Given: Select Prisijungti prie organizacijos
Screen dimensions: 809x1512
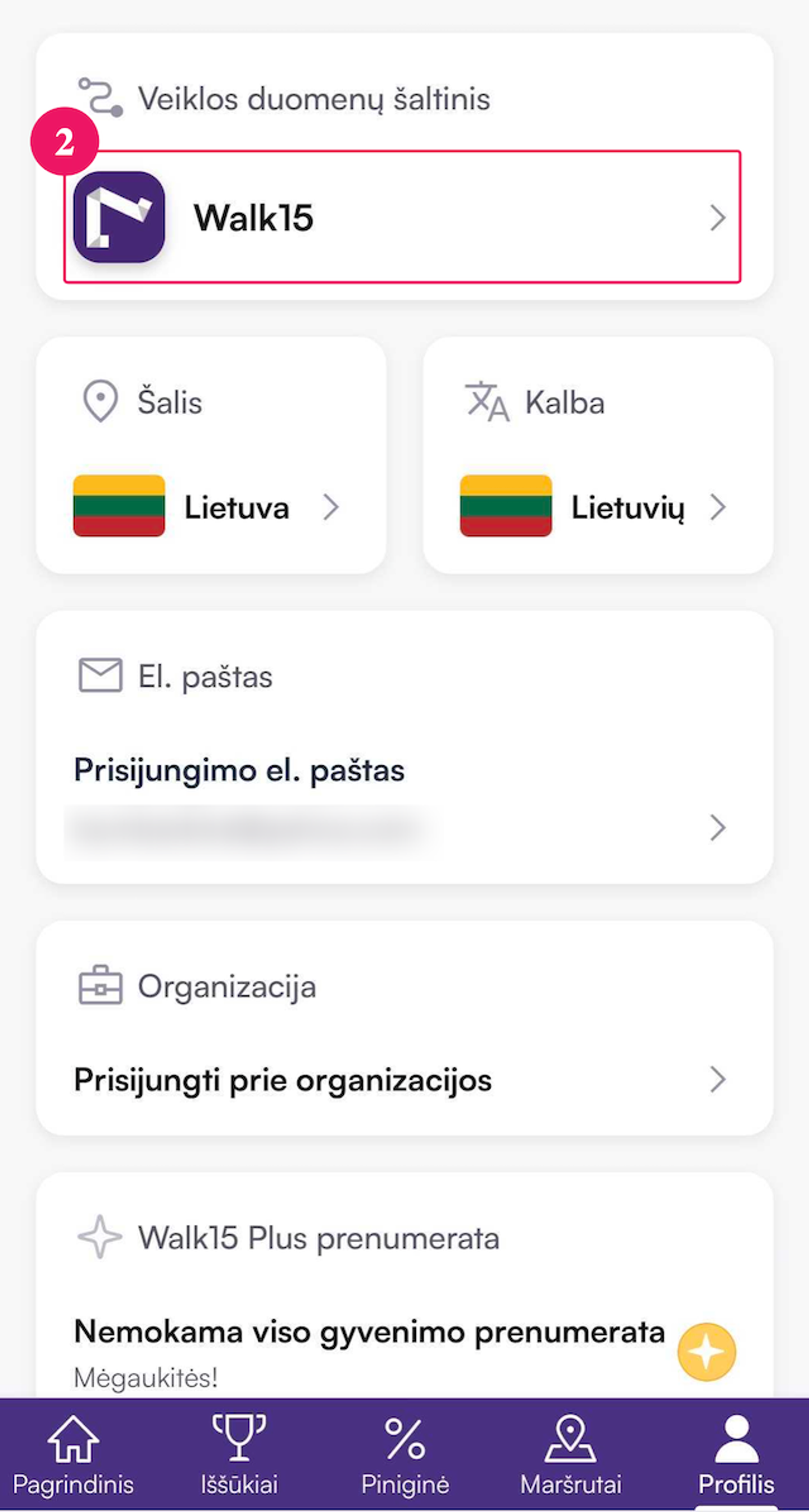Looking at the screenshot, I should point(402,1080).
